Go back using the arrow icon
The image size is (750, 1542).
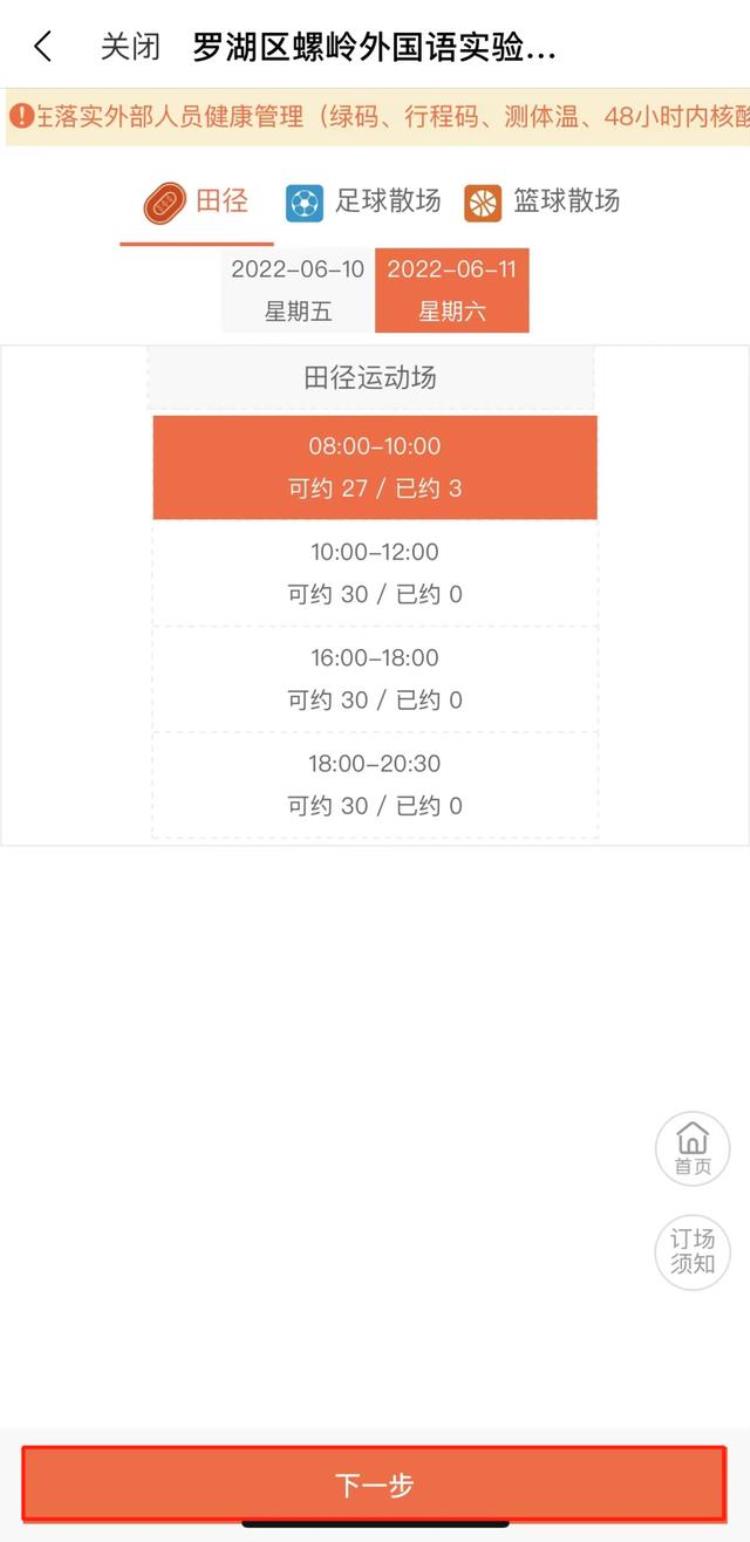pyautogui.click(x=43, y=47)
